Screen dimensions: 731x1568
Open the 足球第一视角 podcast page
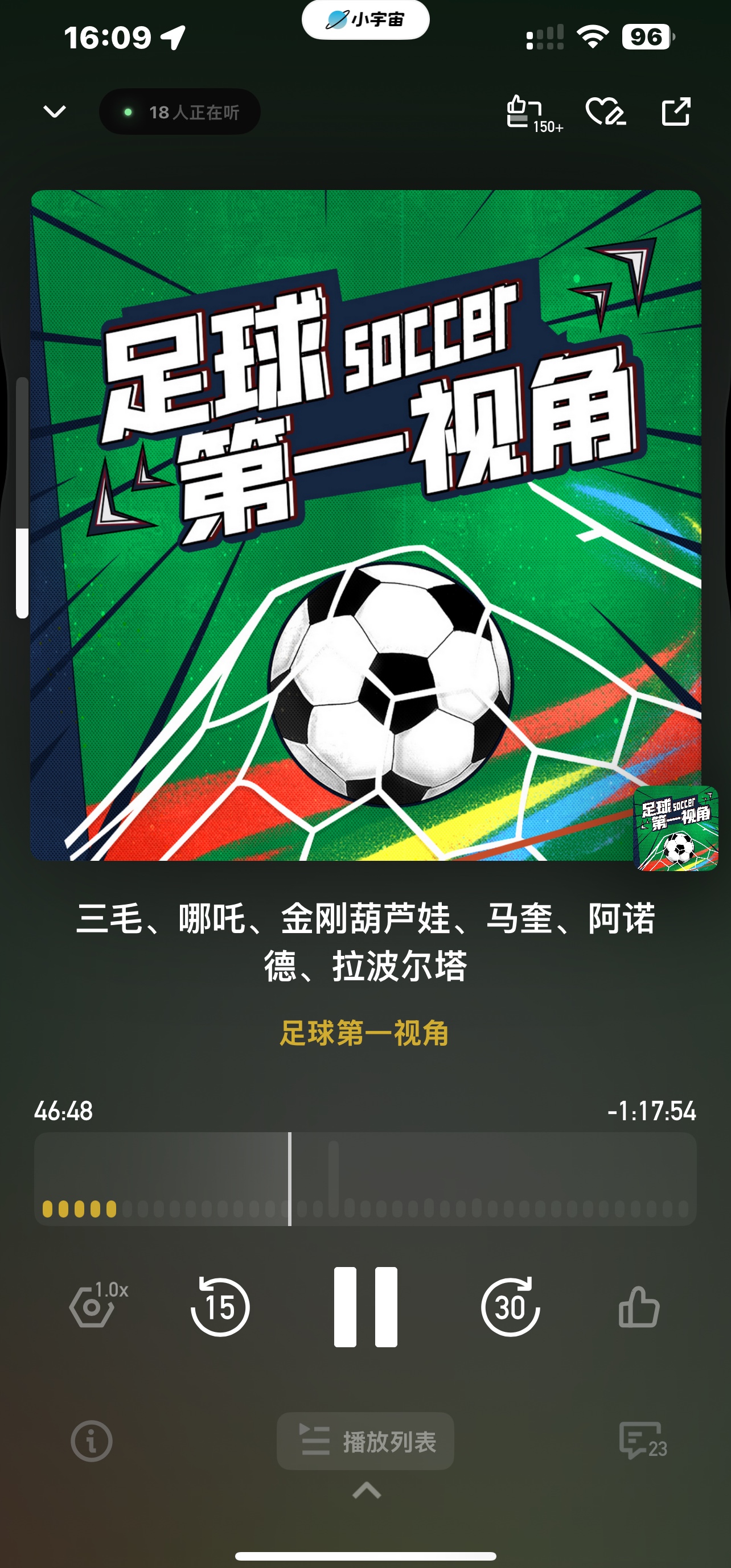pos(364,1033)
